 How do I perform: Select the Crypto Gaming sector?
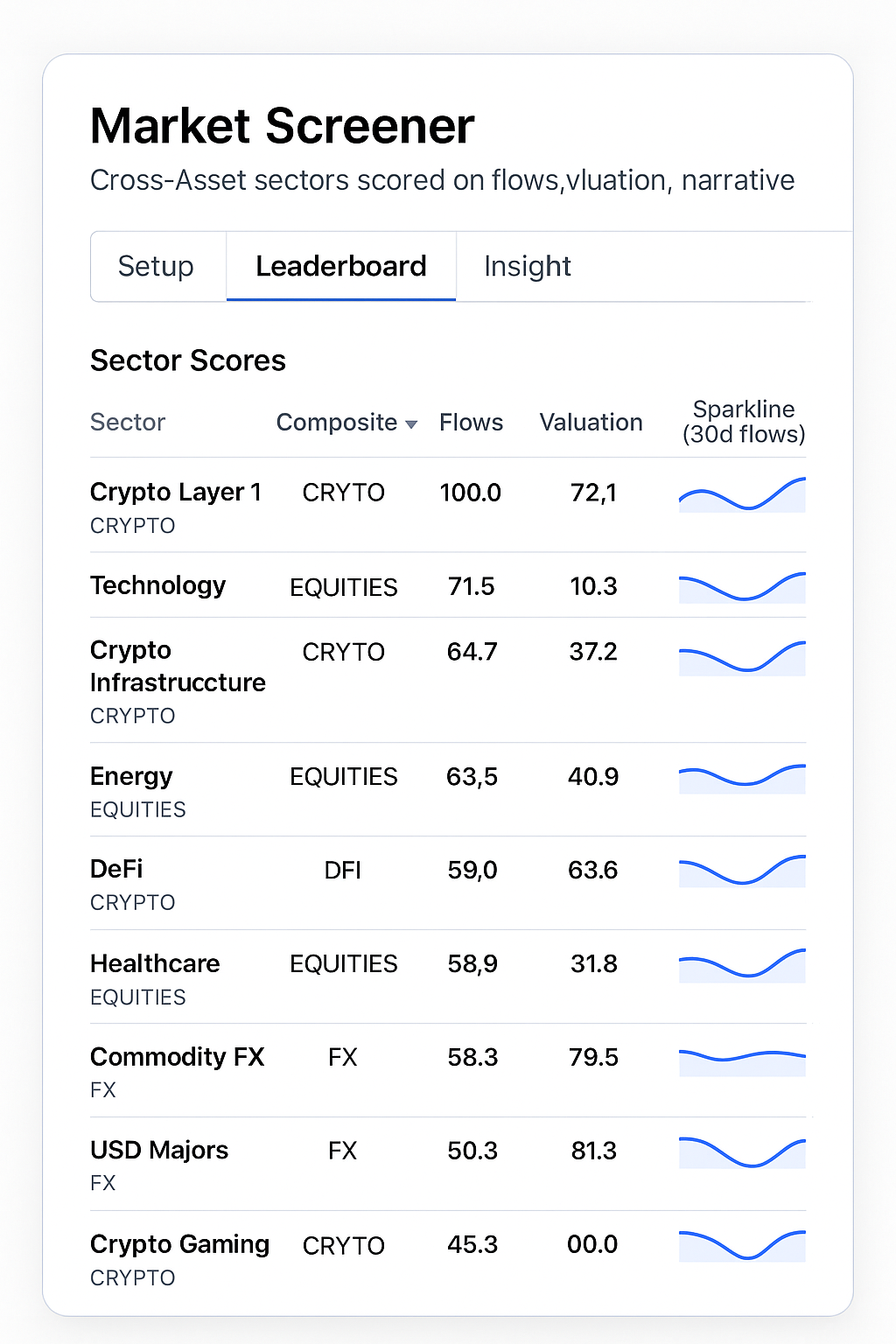(179, 1243)
